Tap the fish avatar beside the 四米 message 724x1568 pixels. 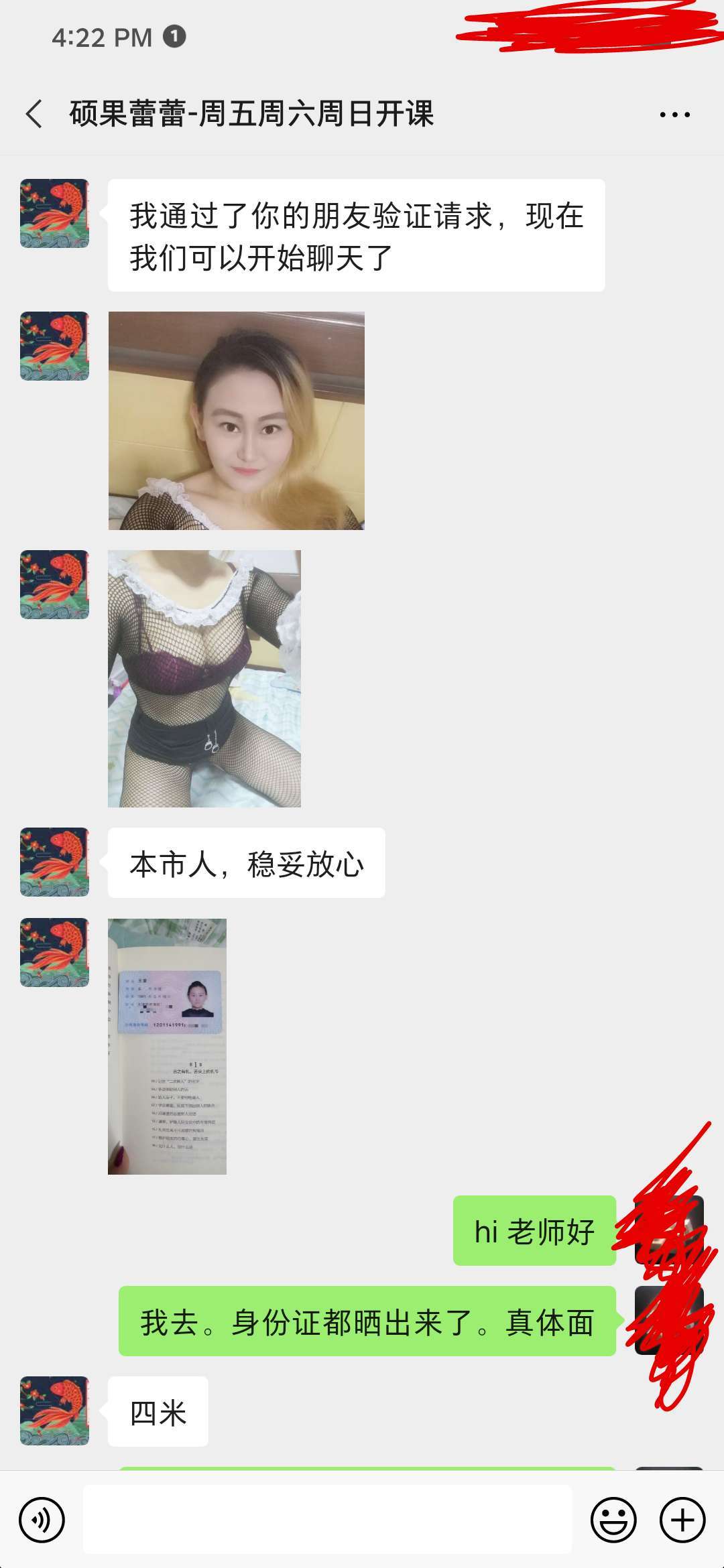coord(54,1411)
